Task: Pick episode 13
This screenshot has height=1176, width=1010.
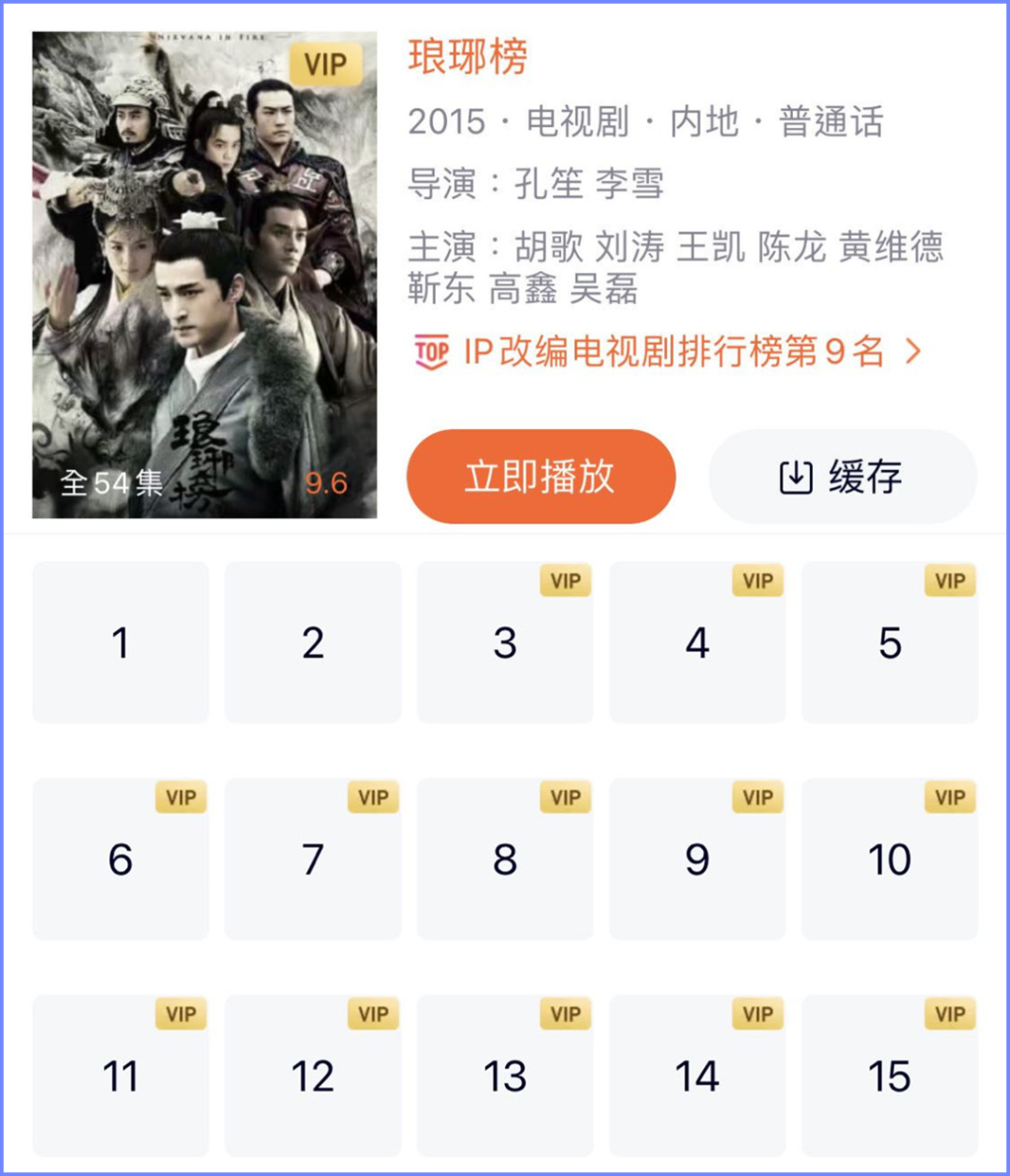Action: [x=505, y=1076]
